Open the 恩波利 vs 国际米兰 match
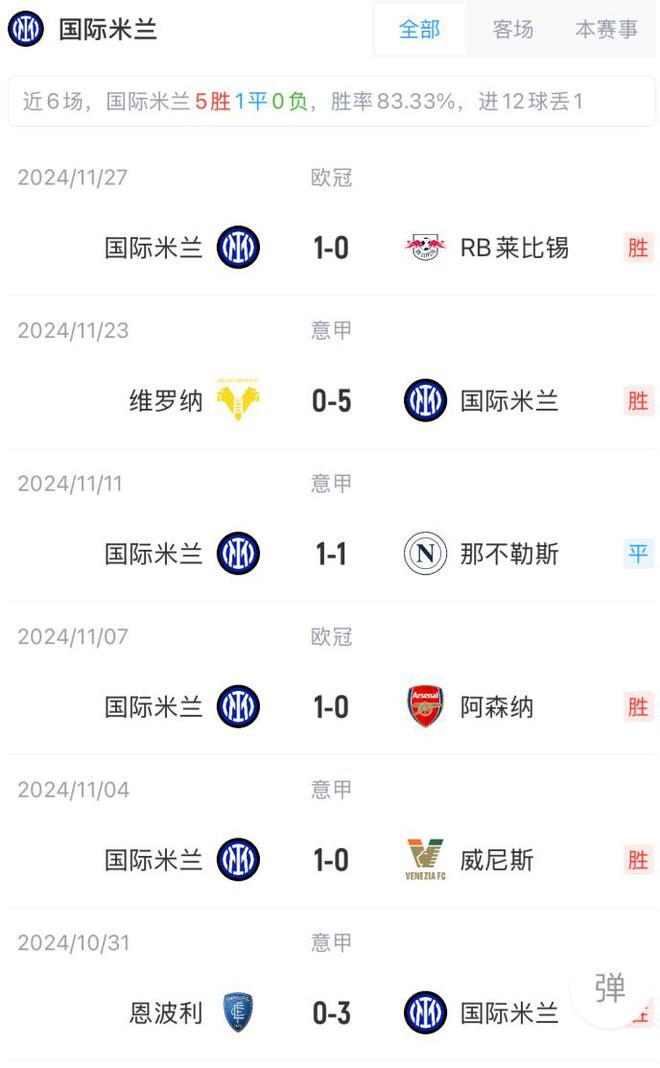The height and width of the screenshot is (1068, 660). (331, 1013)
